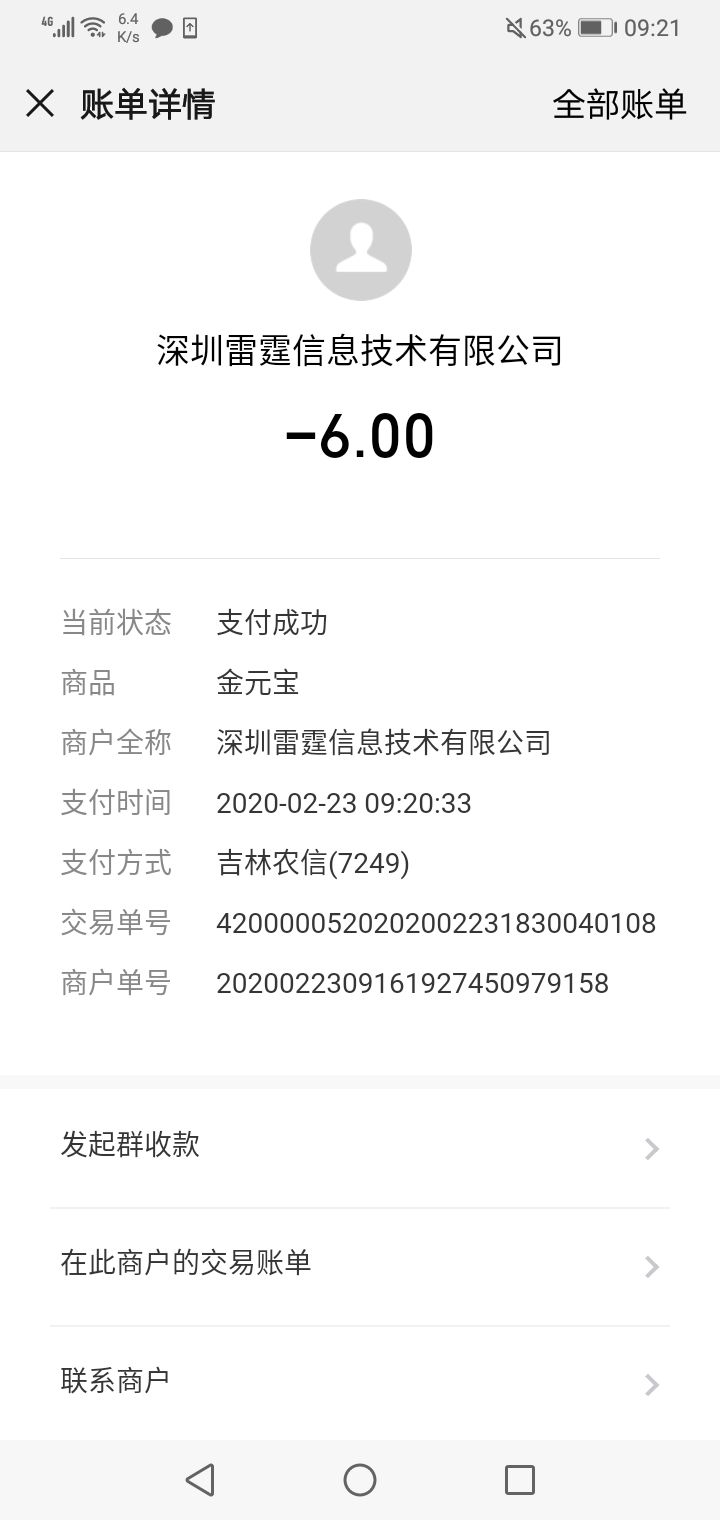Screen dimensions: 720x1520
Task: Select the 联系商户 option
Action: coord(360,1383)
